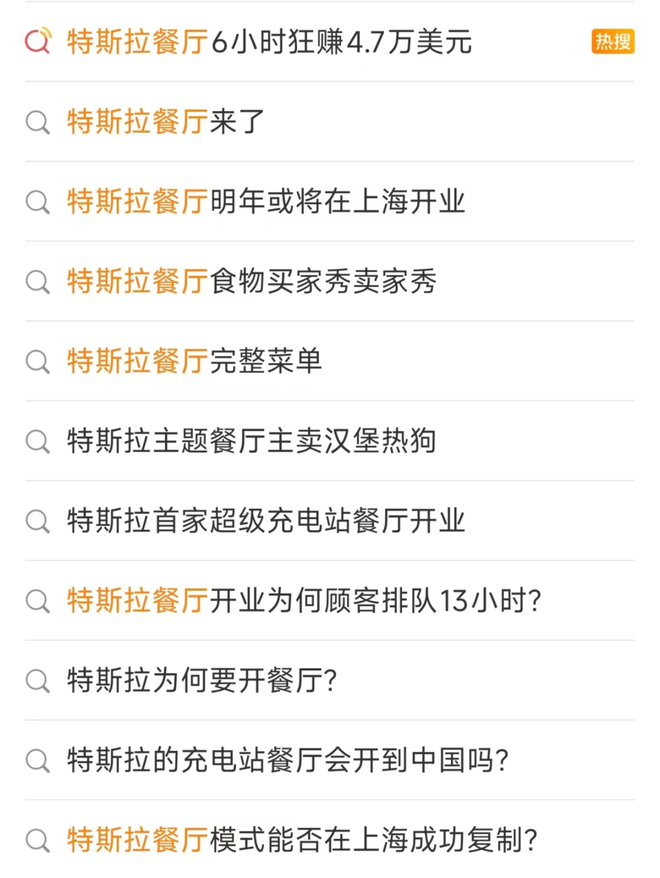Search 特斯拉餐厅开业为何顾客排队13小时?
This screenshot has height=878, width=660.
point(304,601)
